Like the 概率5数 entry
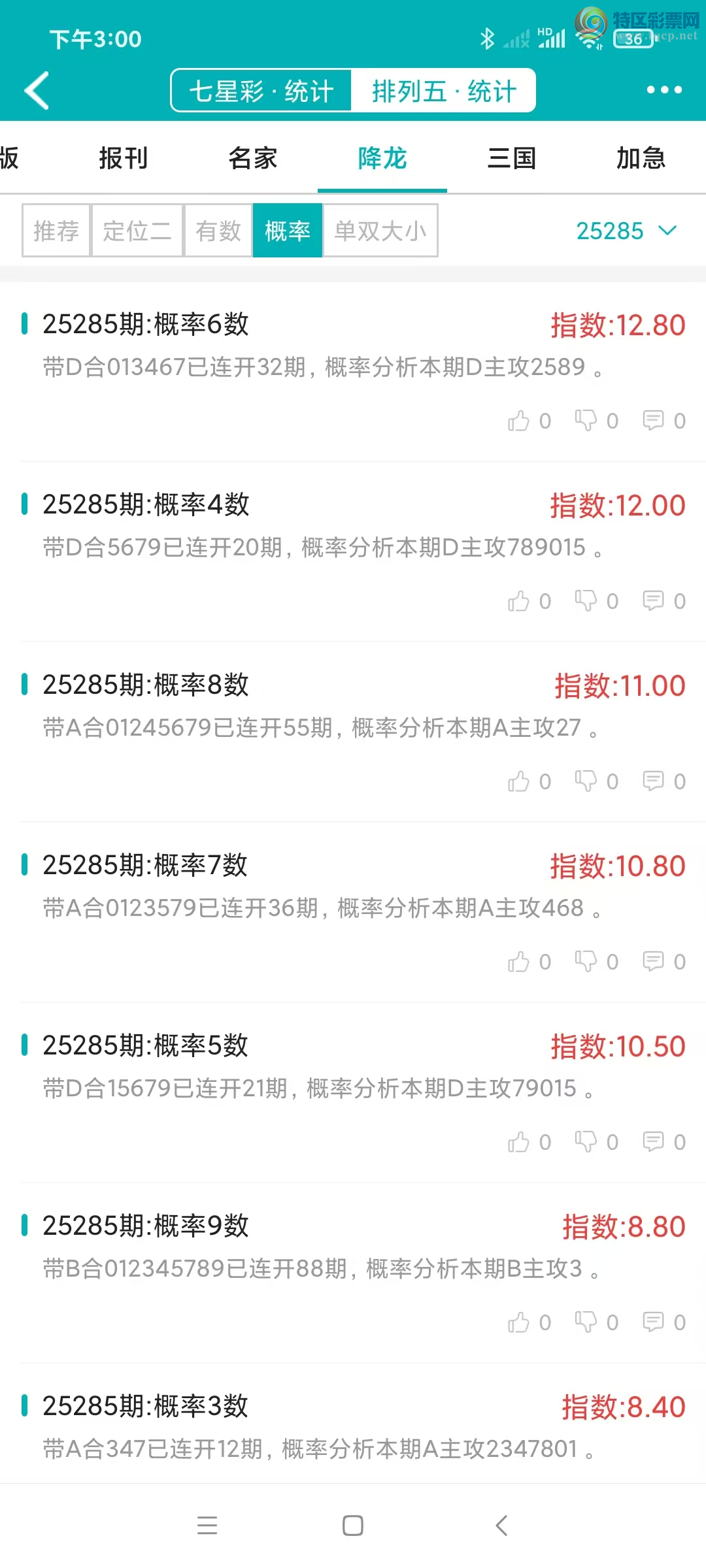Screen dimensions: 706x1568 click(519, 1142)
